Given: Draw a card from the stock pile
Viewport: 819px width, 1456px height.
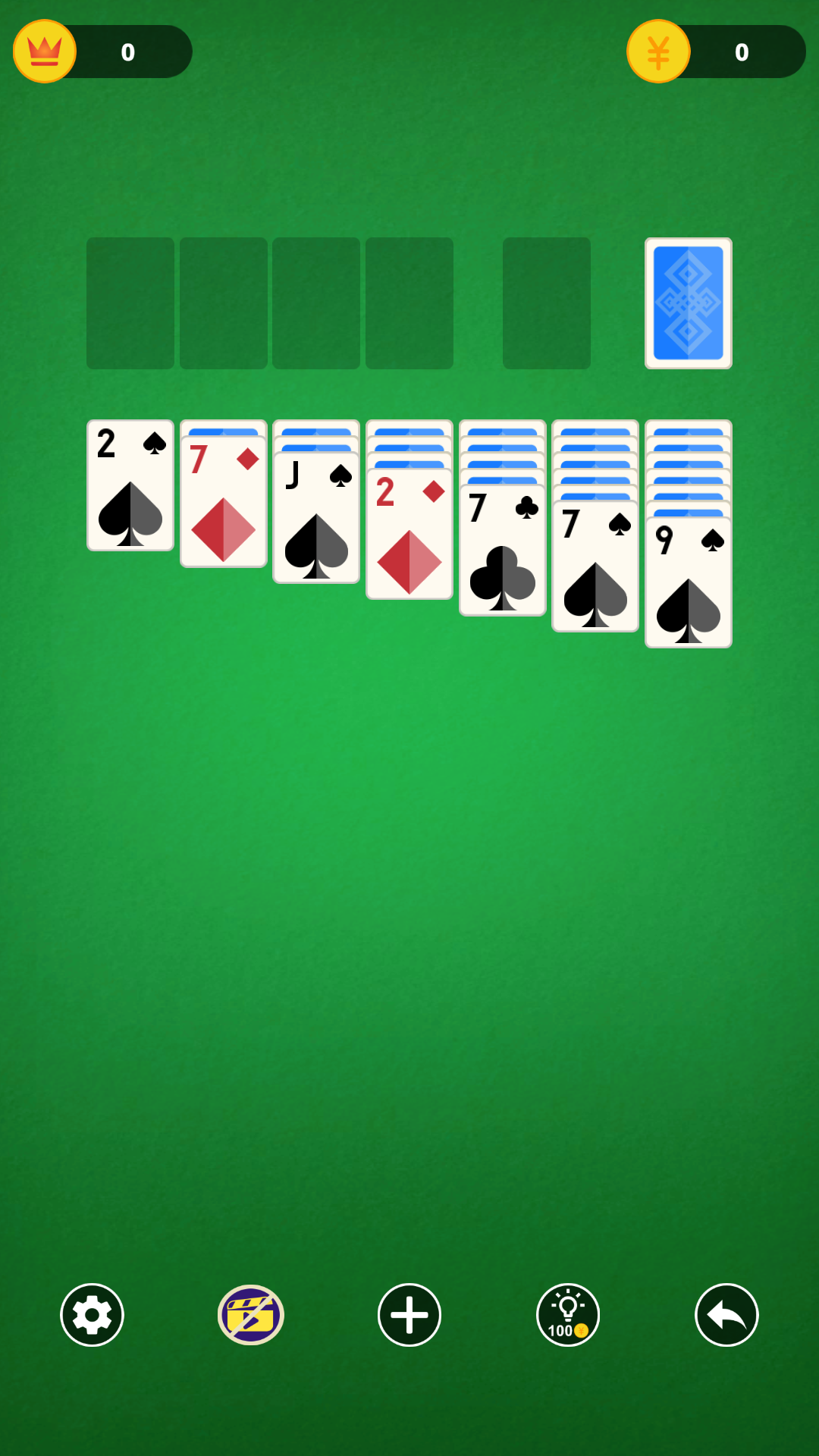Looking at the screenshot, I should tap(688, 303).
